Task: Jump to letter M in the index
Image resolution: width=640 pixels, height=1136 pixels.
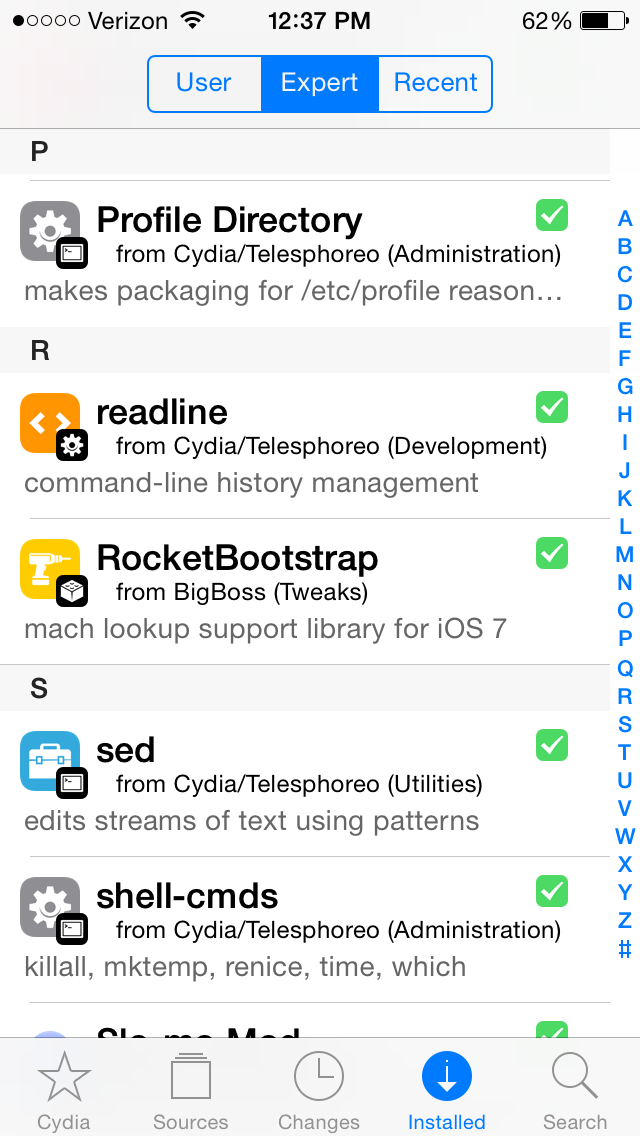Action: (625, 555)
